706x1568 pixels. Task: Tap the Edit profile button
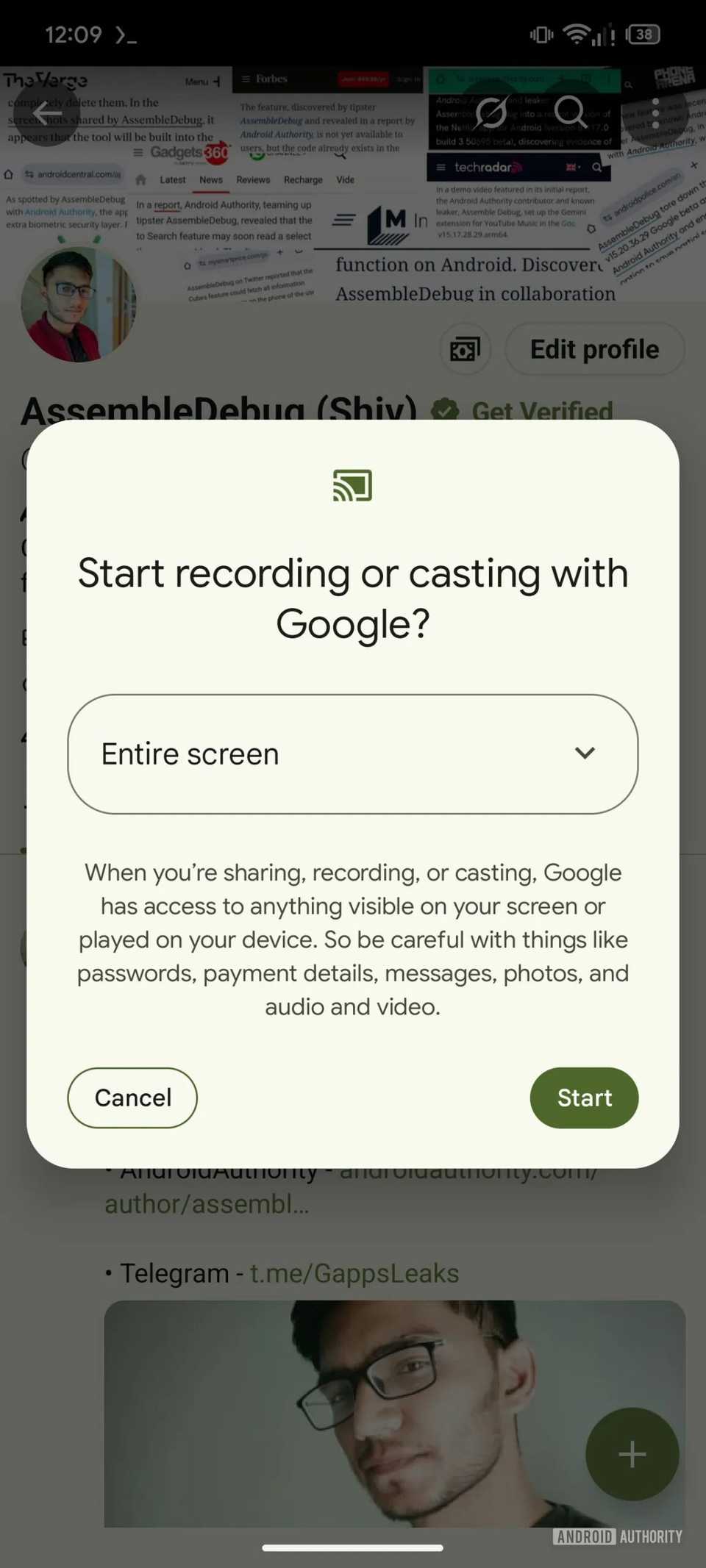point(593,348)
